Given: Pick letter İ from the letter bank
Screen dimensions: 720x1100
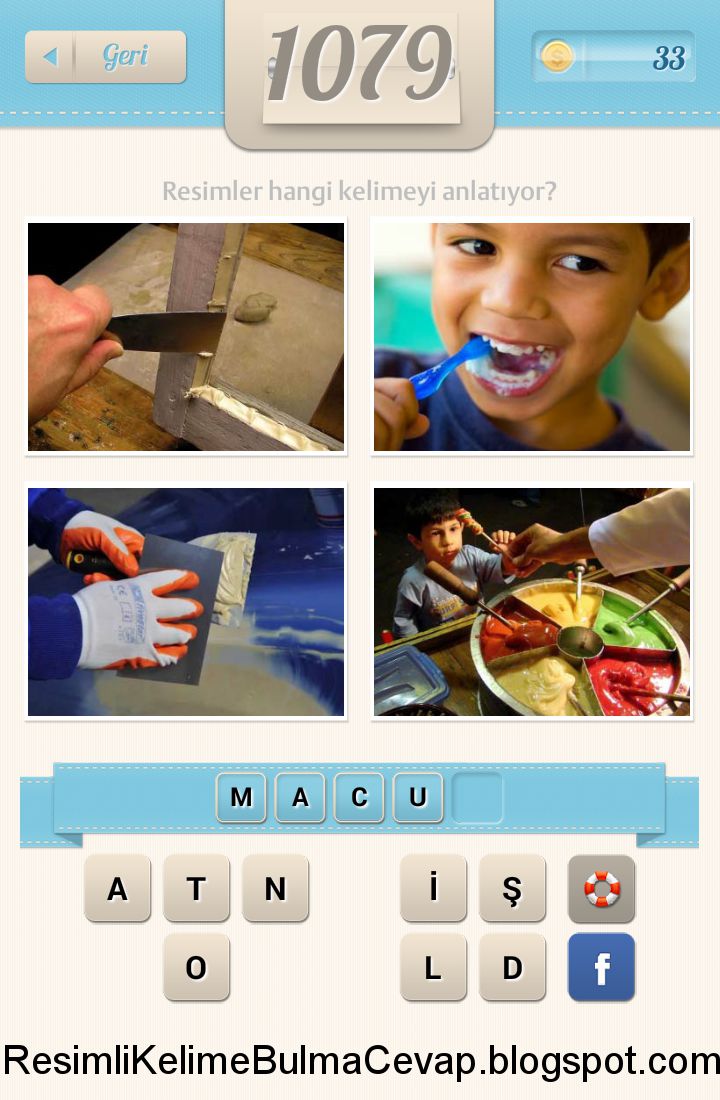Looking at the screenshot, I should tap(433, 888).
